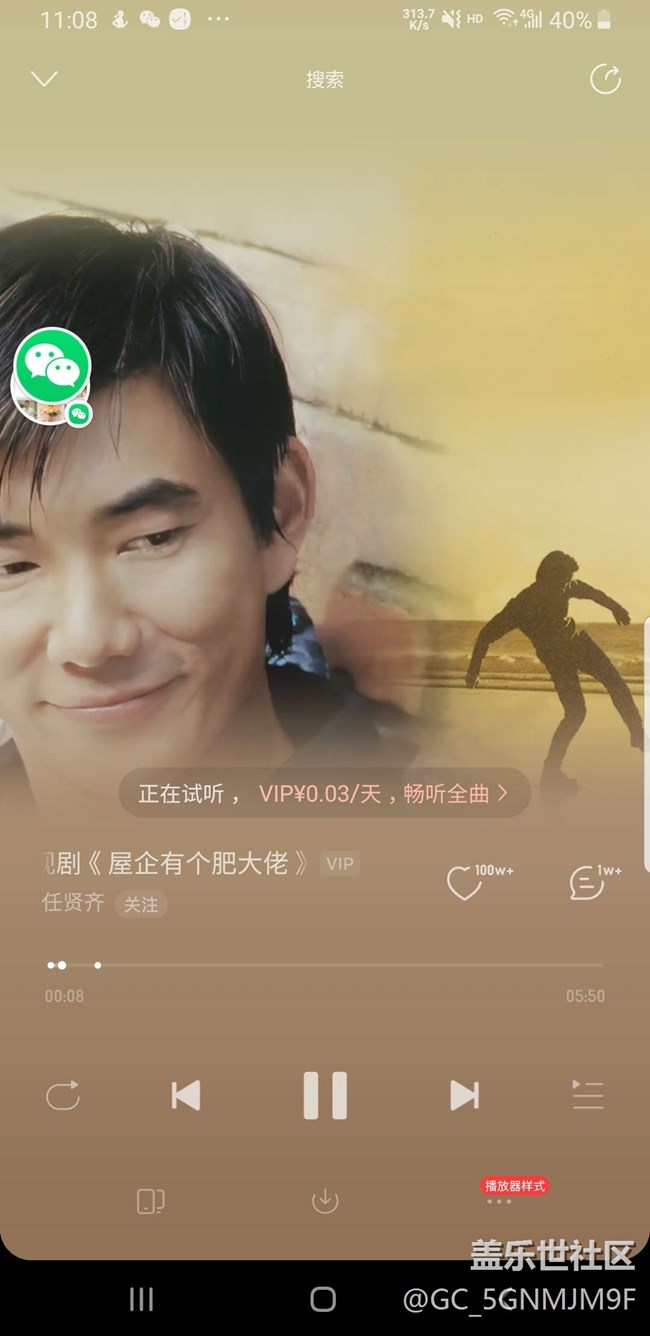Viewport: 650px width, 1336px height.
Task: Open the more options with 播放器样式 badge
Action: 500,1201
